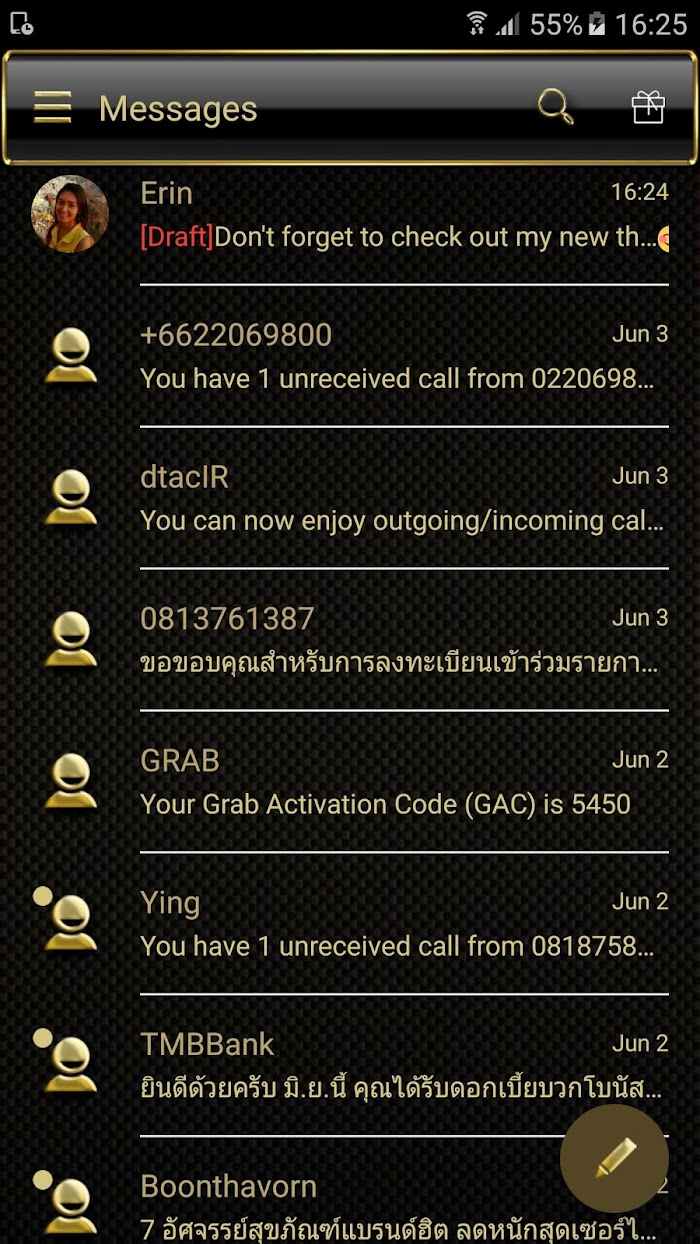Open the hamburger drawer menu
Screen dimensions: 700x1244
[53, 107]
